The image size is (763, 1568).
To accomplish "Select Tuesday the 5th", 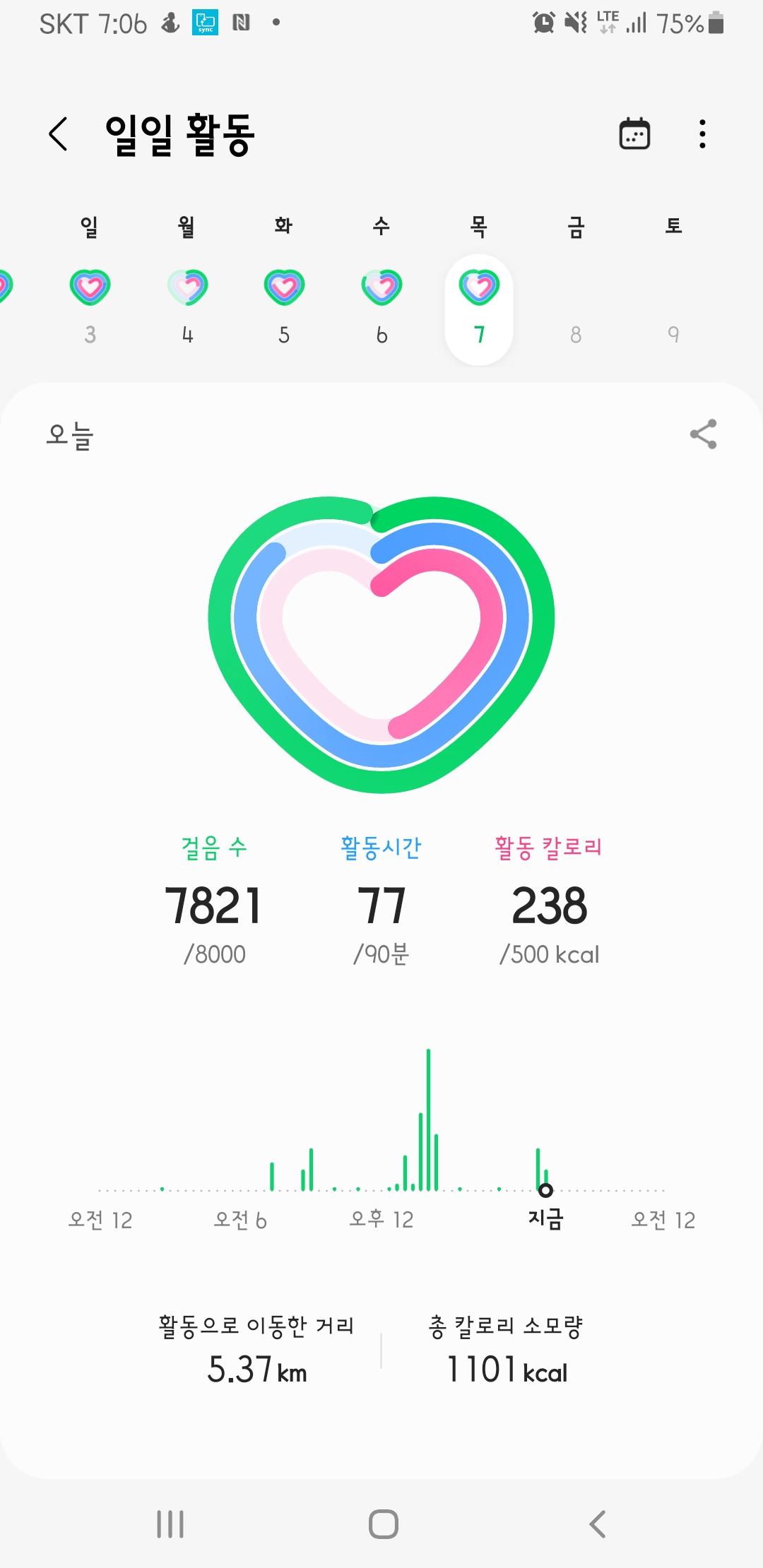I will coord(284,305).
